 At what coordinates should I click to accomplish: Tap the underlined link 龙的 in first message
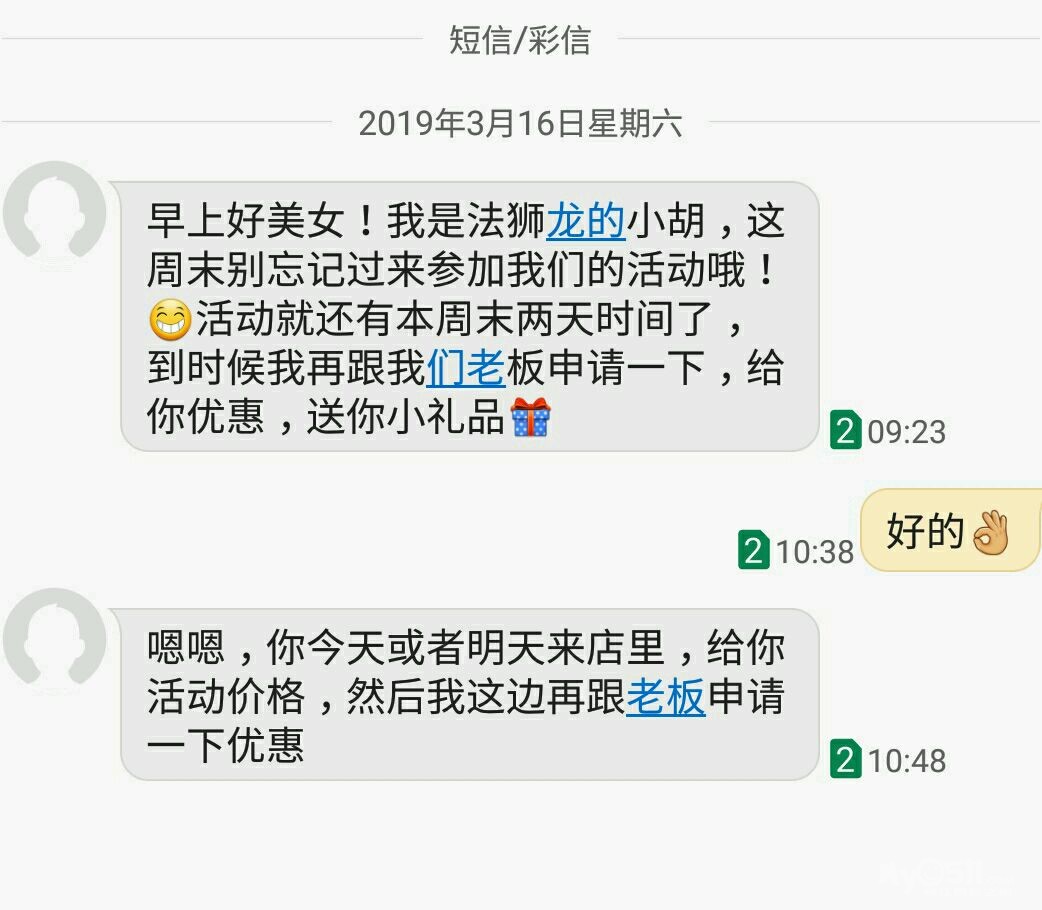[585, 222]
